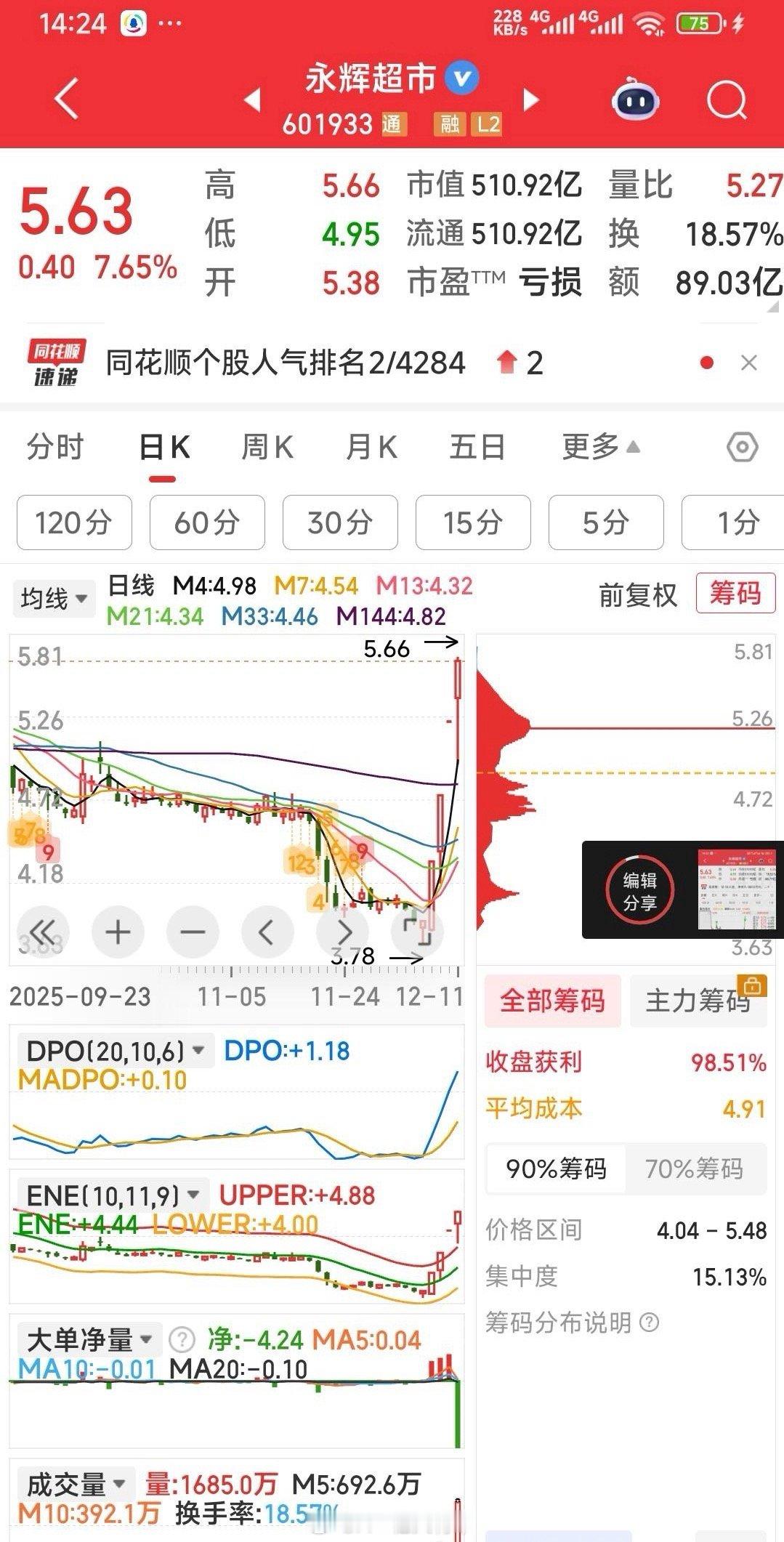Screen dimensions: 784x1542
Task: Rewind chart with the double-left arrow icon
Action: pos(44,932)
